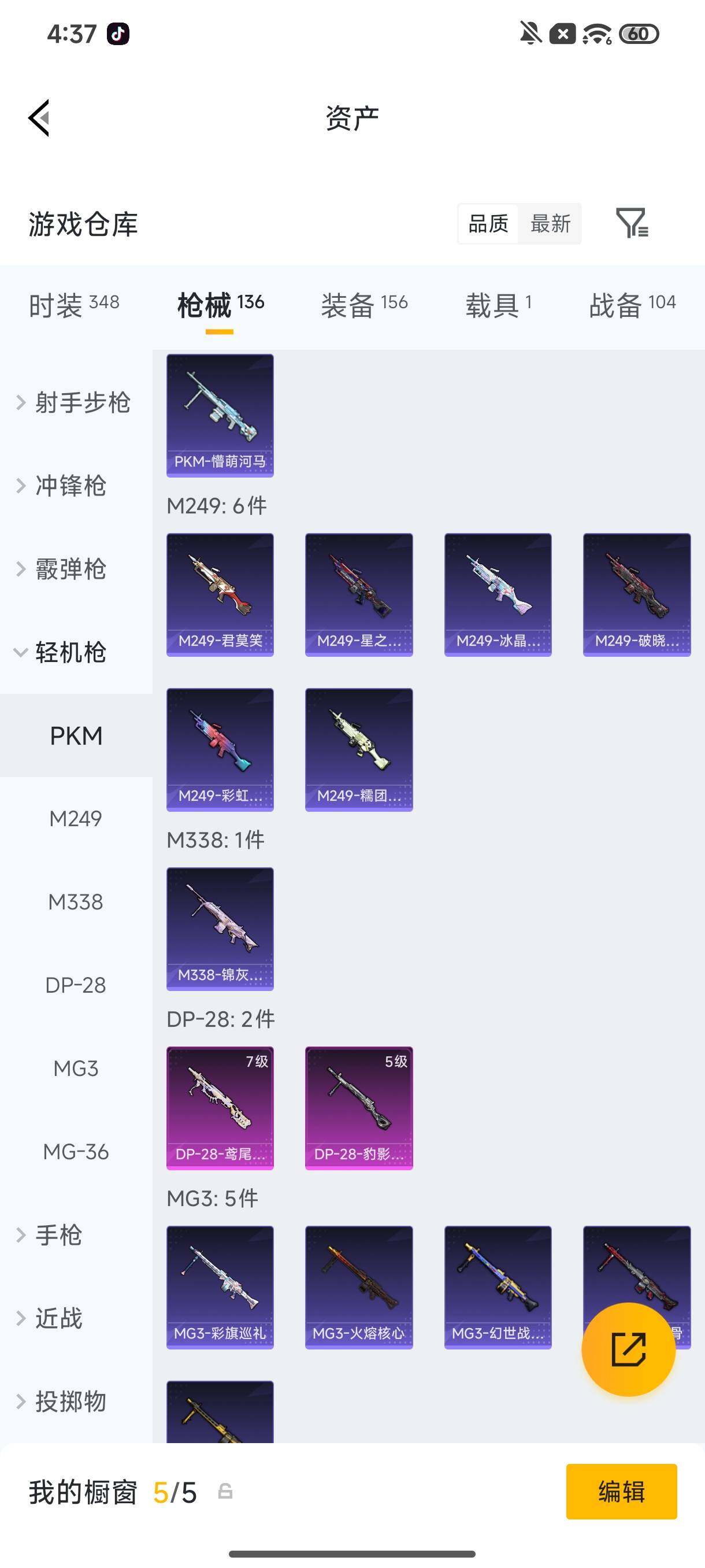The height and width of the screenshot is (1568, 705).
Task: Open the MG3-火熔核心 skin
Action: (x=359, y=1288)
